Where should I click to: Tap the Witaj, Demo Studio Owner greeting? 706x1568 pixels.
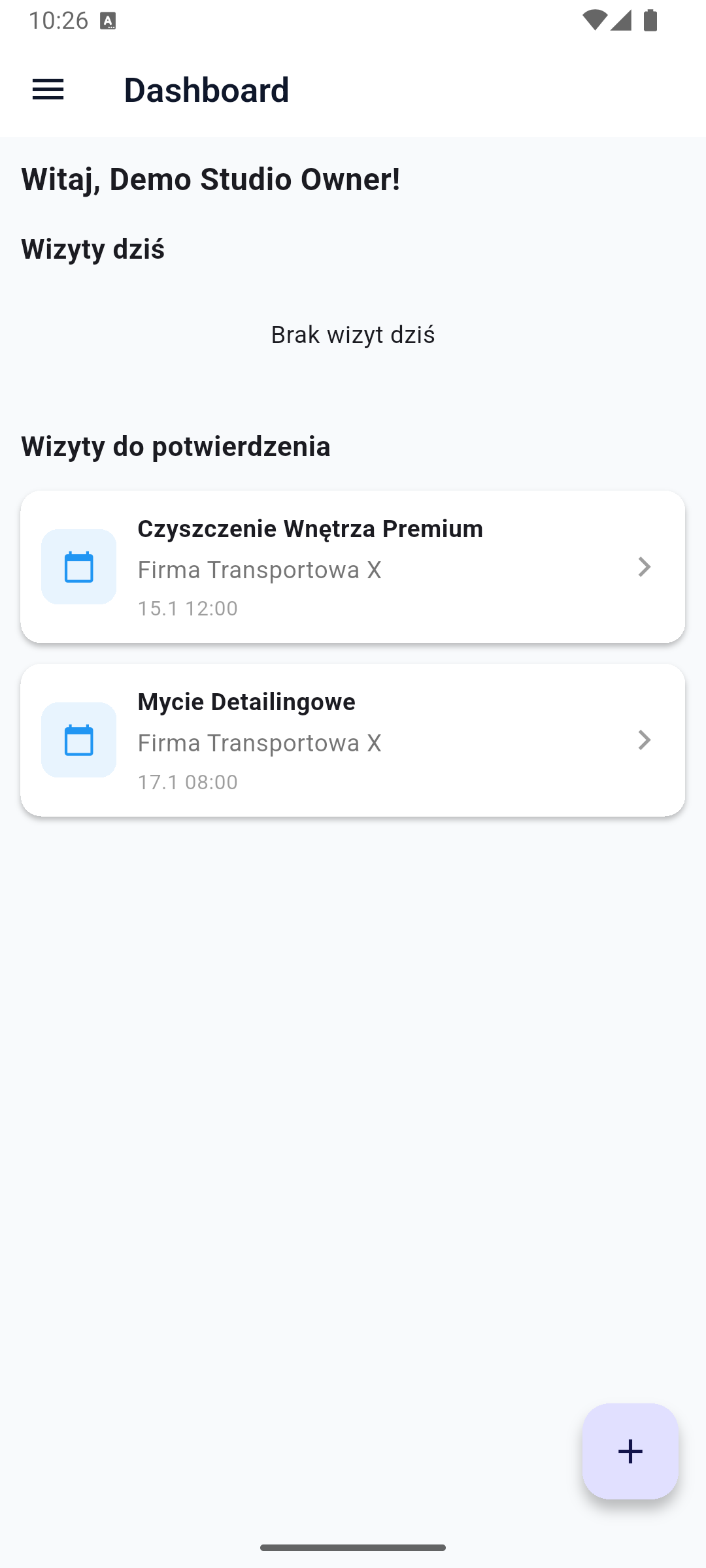click(x=210, y=179)
